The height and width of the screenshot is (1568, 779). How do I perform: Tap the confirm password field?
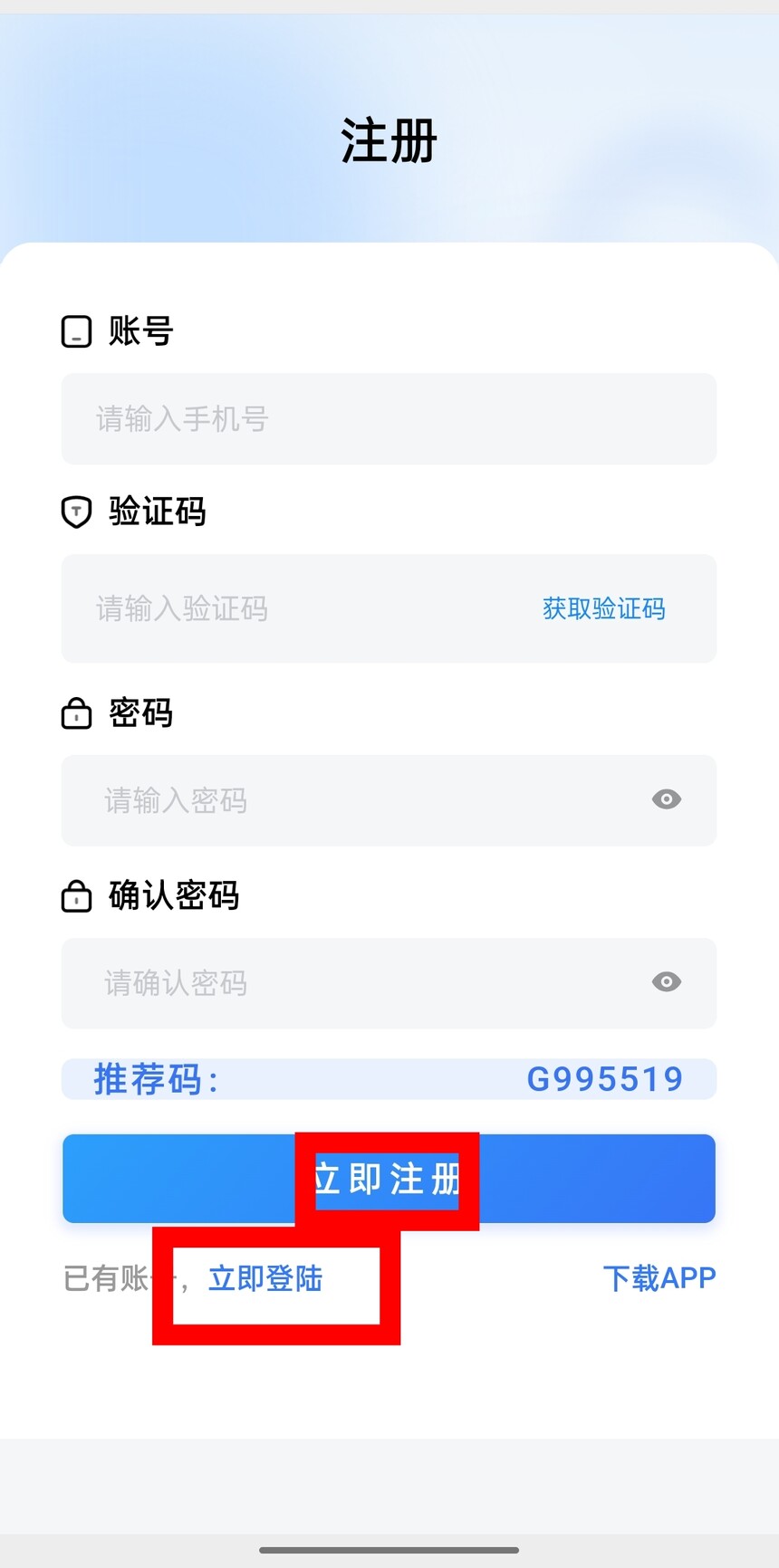click(x=362, y=983)
